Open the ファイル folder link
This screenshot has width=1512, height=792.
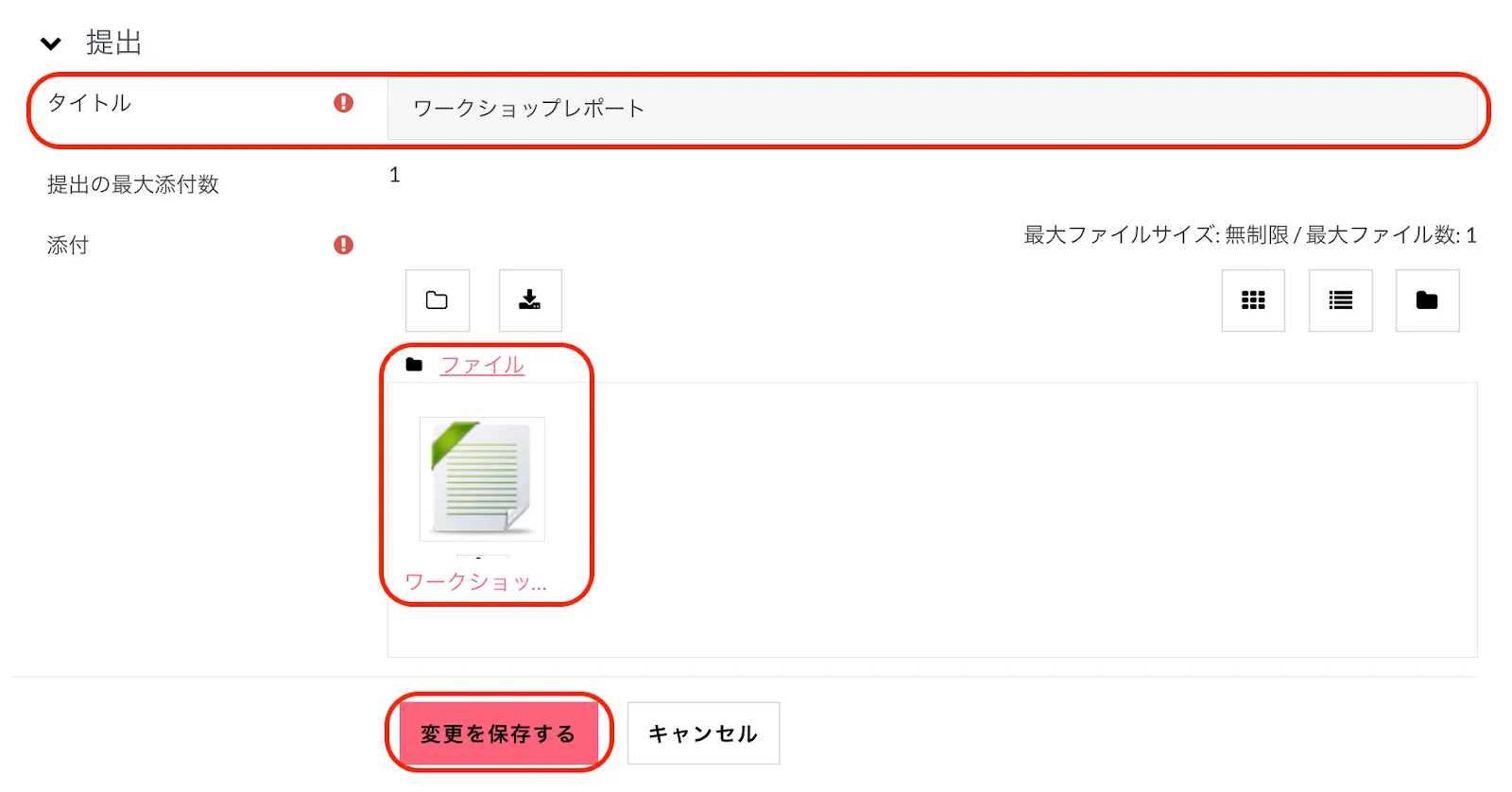[482, 365]
